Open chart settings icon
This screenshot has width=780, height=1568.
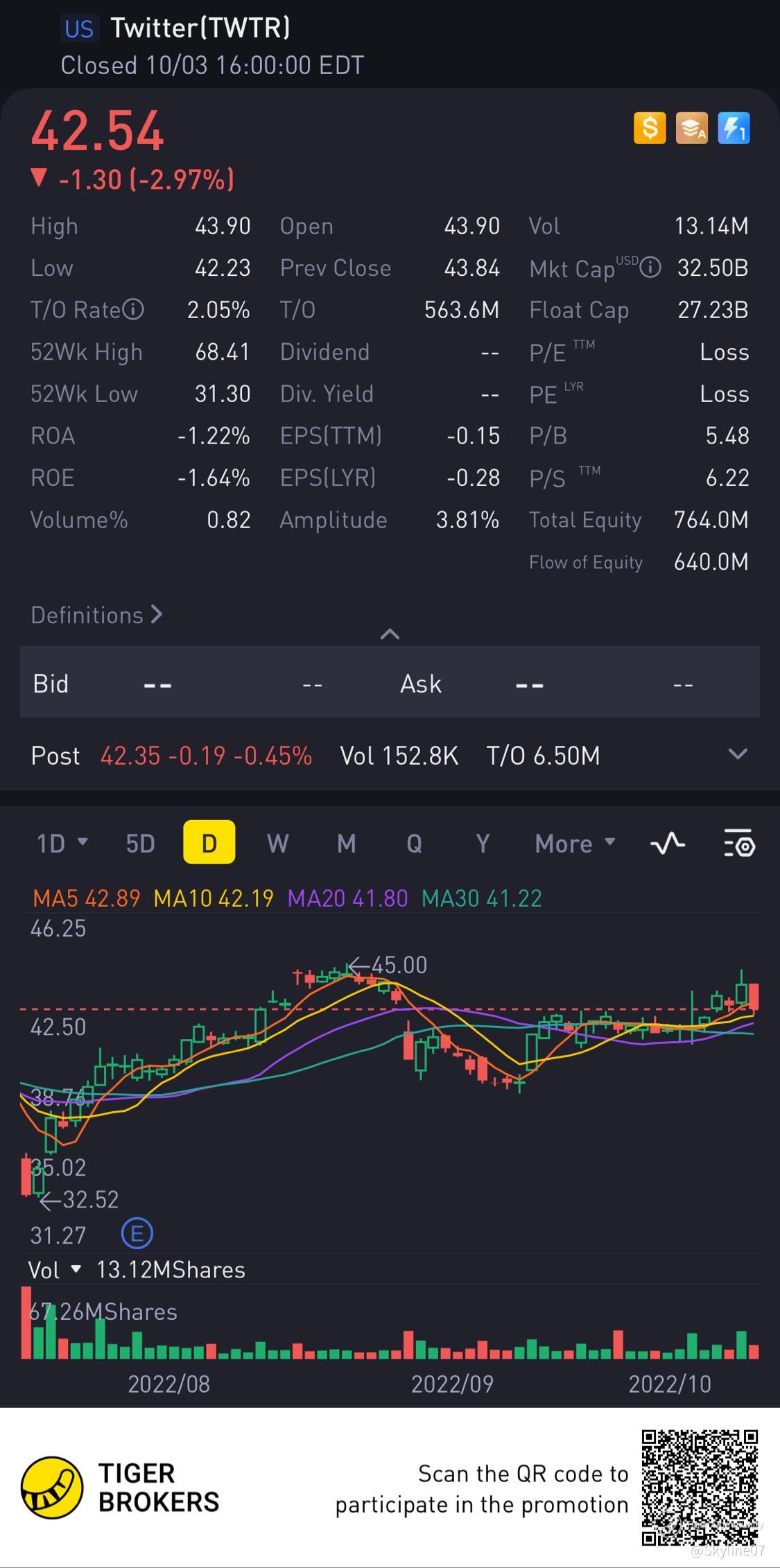point(739,843)
